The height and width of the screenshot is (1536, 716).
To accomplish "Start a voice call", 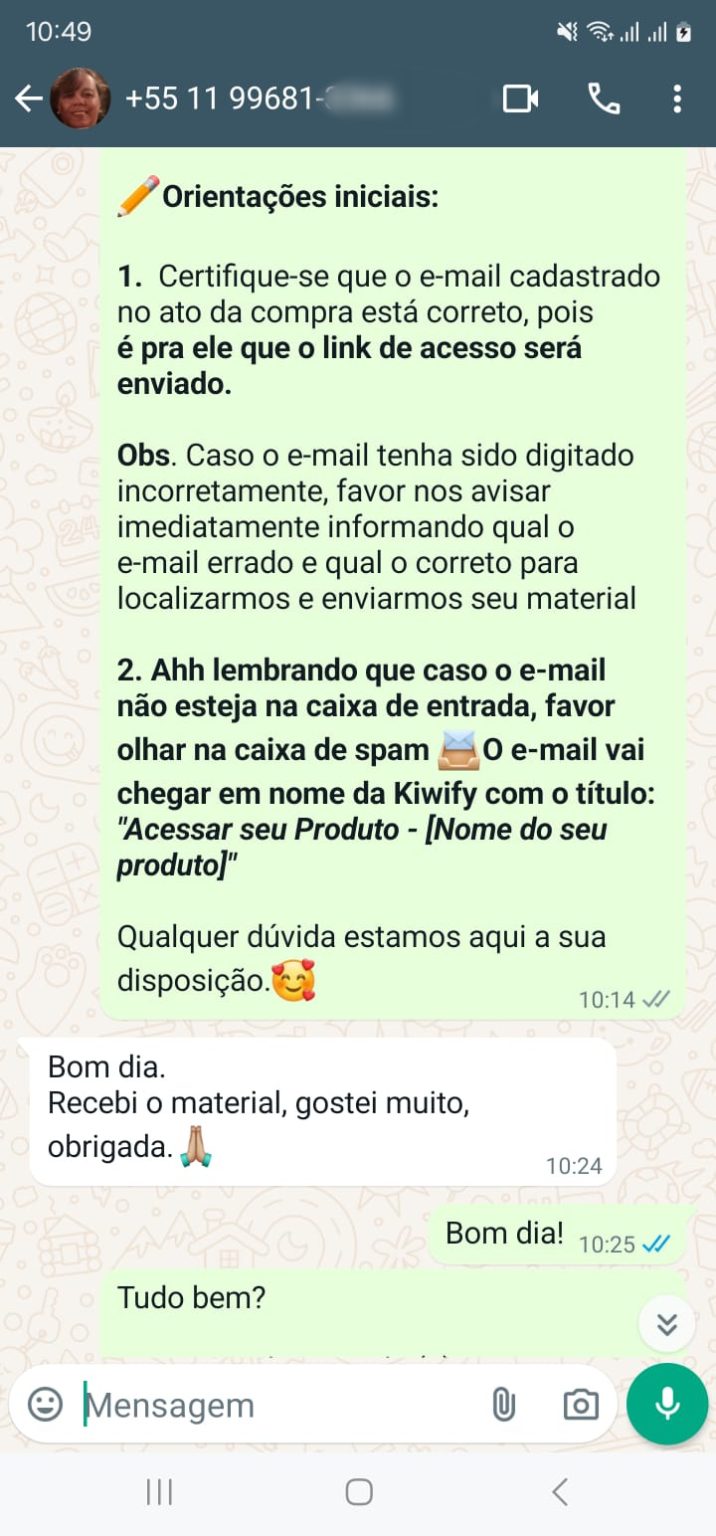I will coord(603,98).
